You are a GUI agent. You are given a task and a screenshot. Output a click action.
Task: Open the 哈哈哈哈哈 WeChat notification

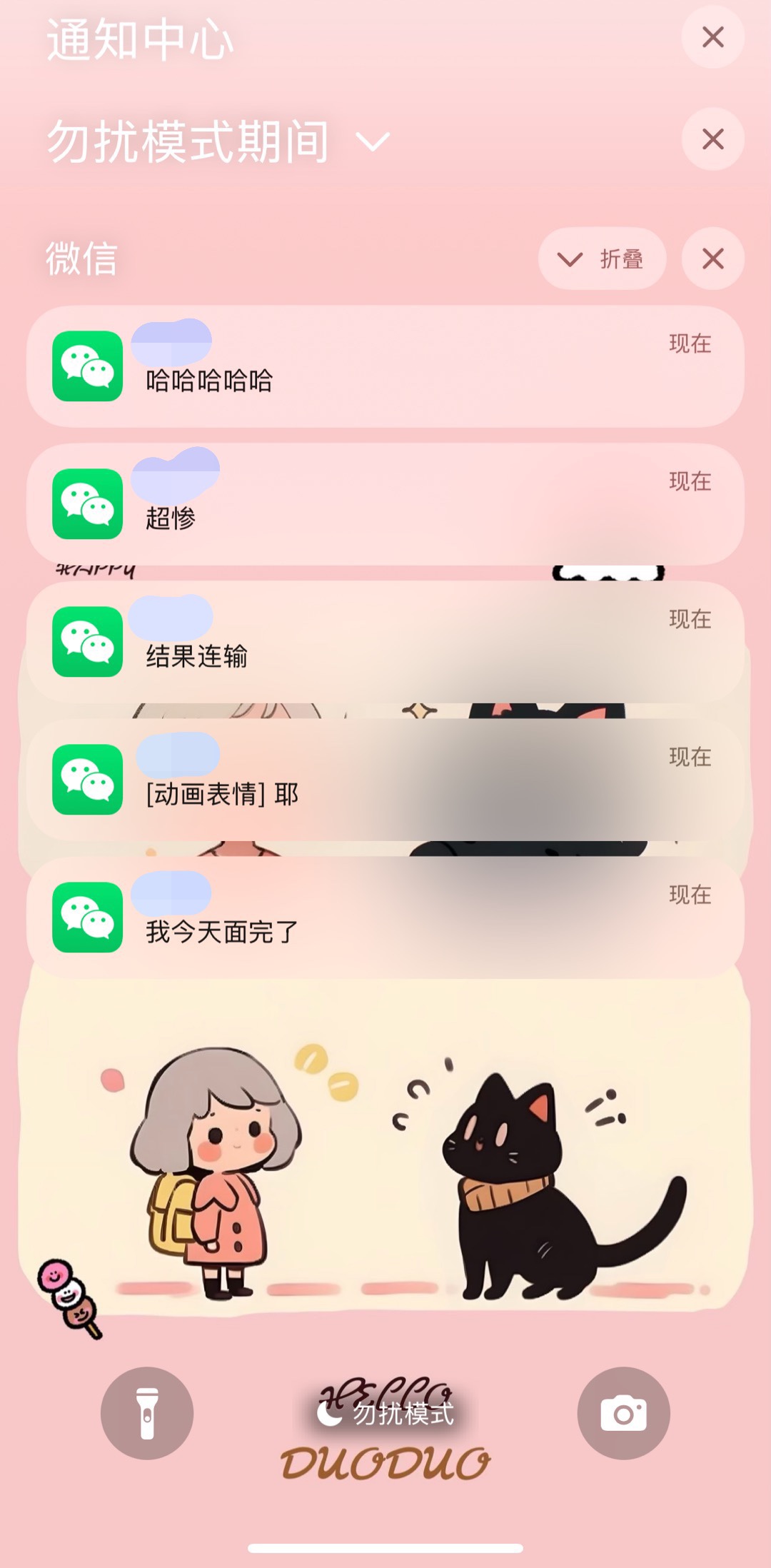[385, 366]
